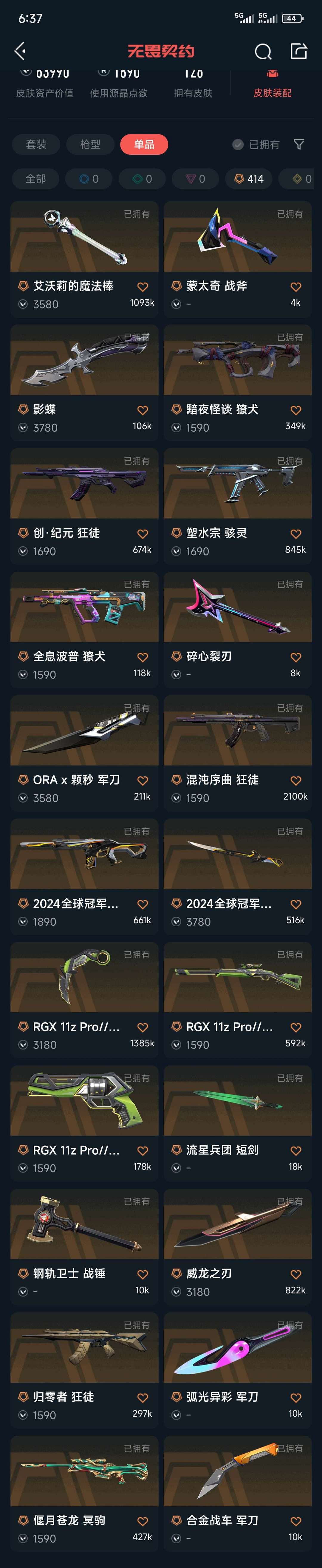Open search in the top bar

pos(263,52)
